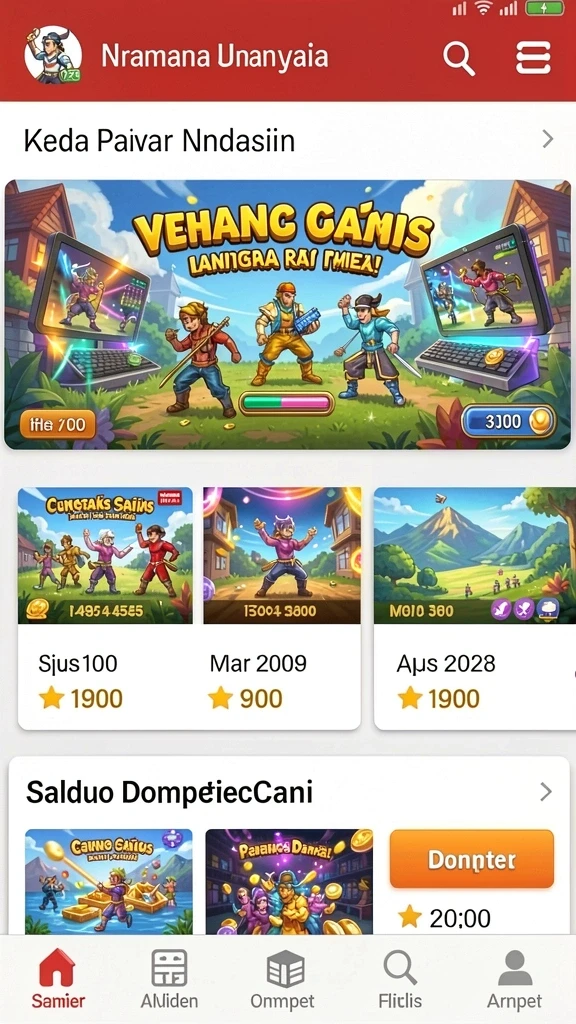
Task: Open the Vehang Ganis featured banner
Action: 287,315
